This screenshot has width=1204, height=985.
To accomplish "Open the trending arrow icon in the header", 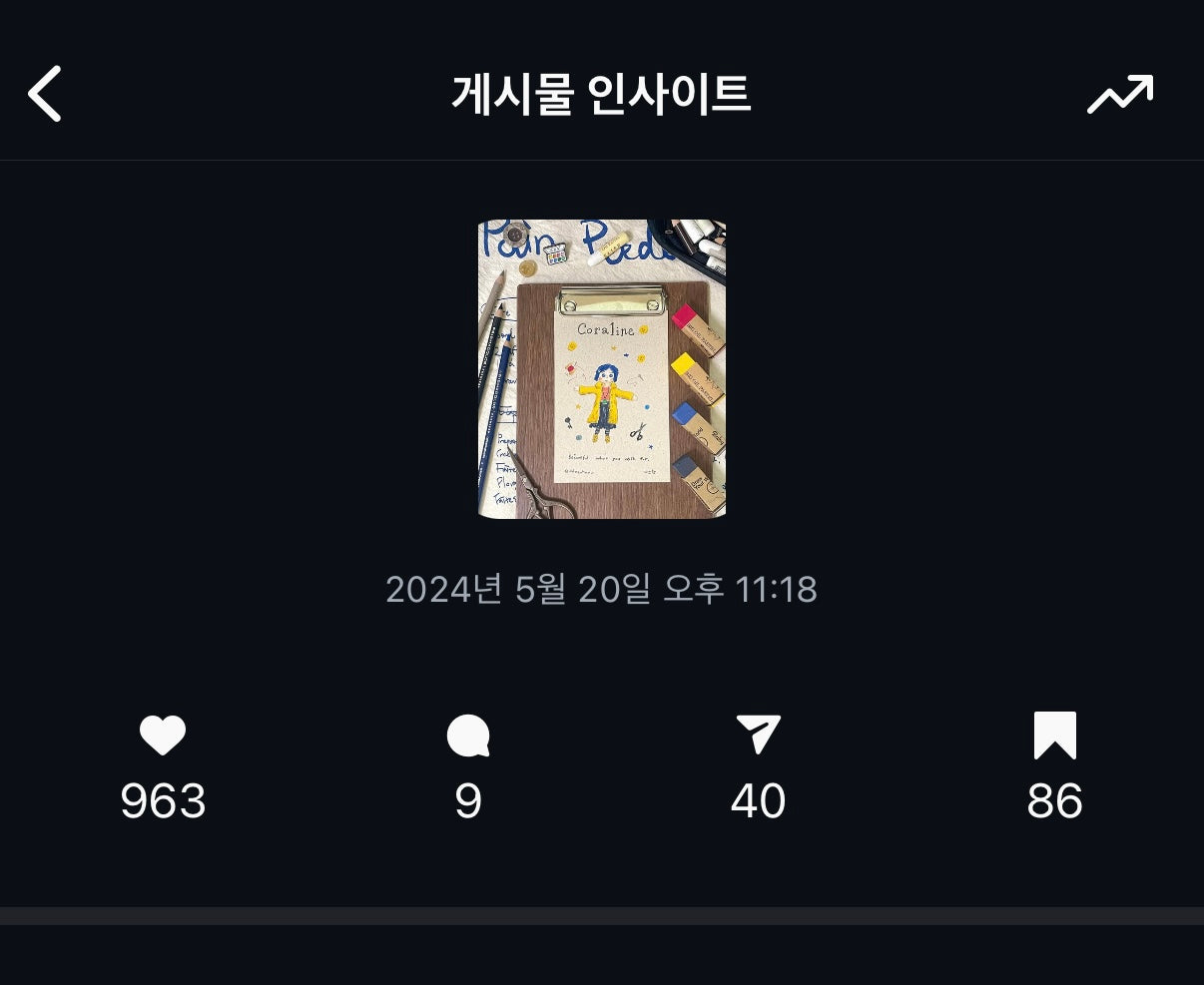I will pyautogui.click(x=1119, y=94).
